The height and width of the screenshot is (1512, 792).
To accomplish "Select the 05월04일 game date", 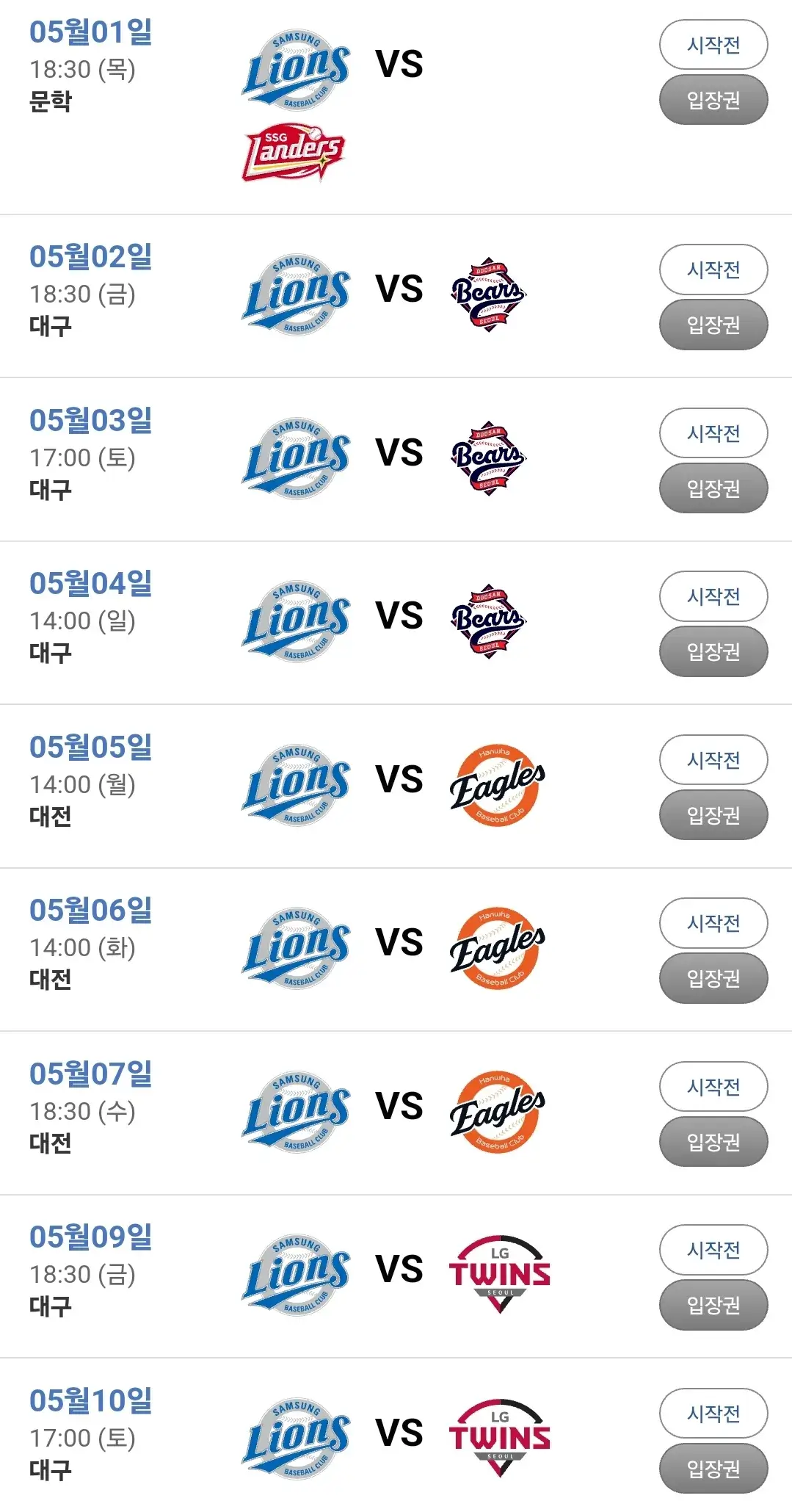I will pos(92,585).
